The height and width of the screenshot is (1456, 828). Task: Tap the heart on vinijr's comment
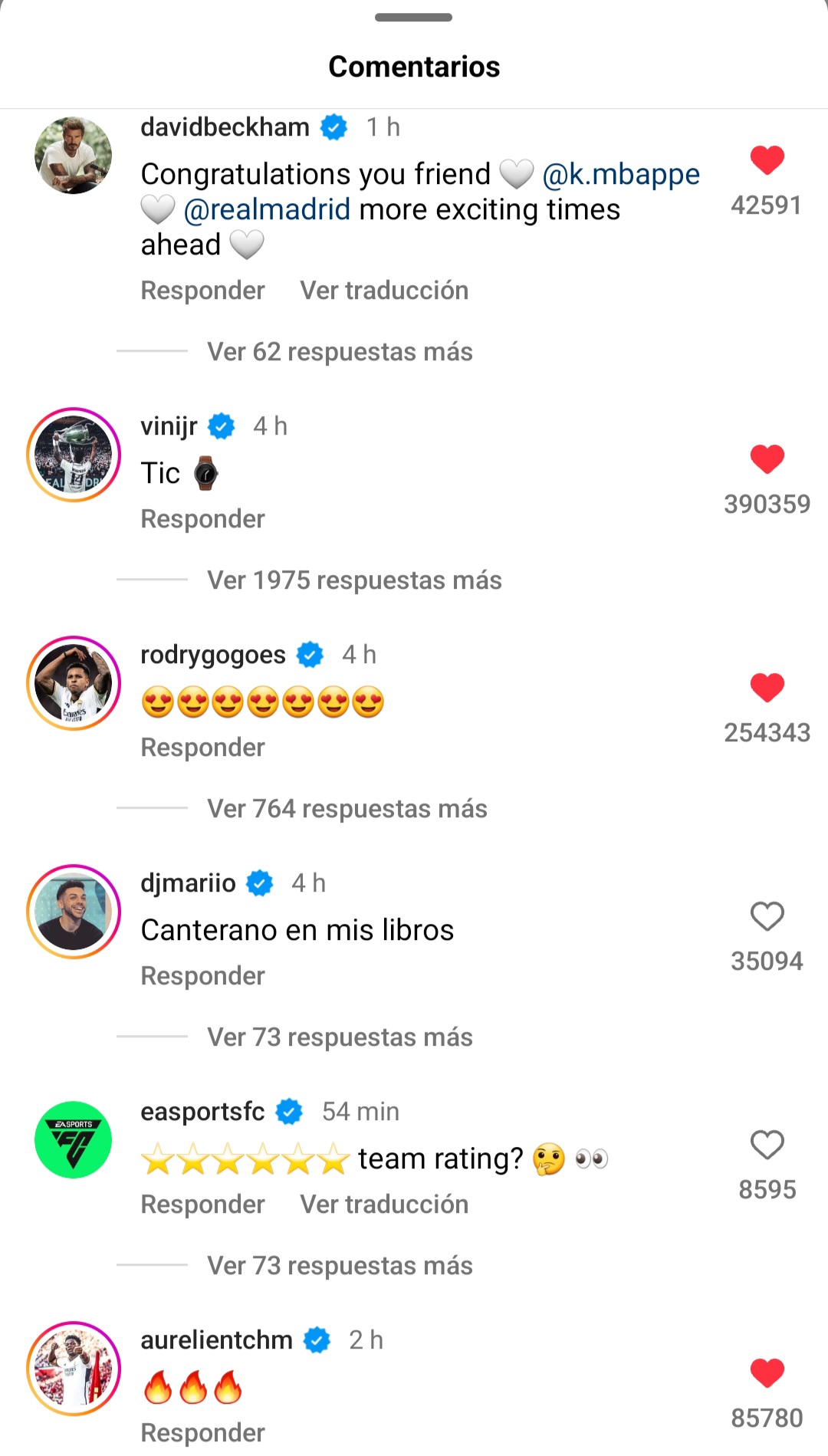pos(767,458)
